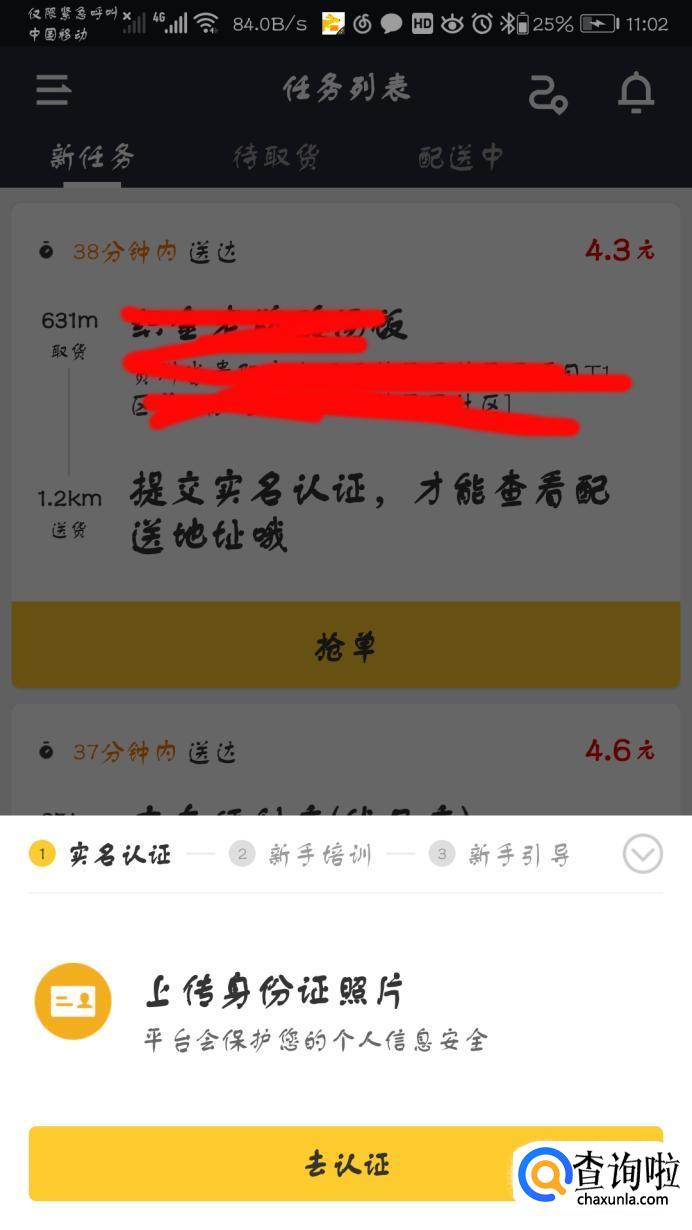Open the 4.6元 delivery task card
This screenshot has width=692, height=1230.
[345, 760]
